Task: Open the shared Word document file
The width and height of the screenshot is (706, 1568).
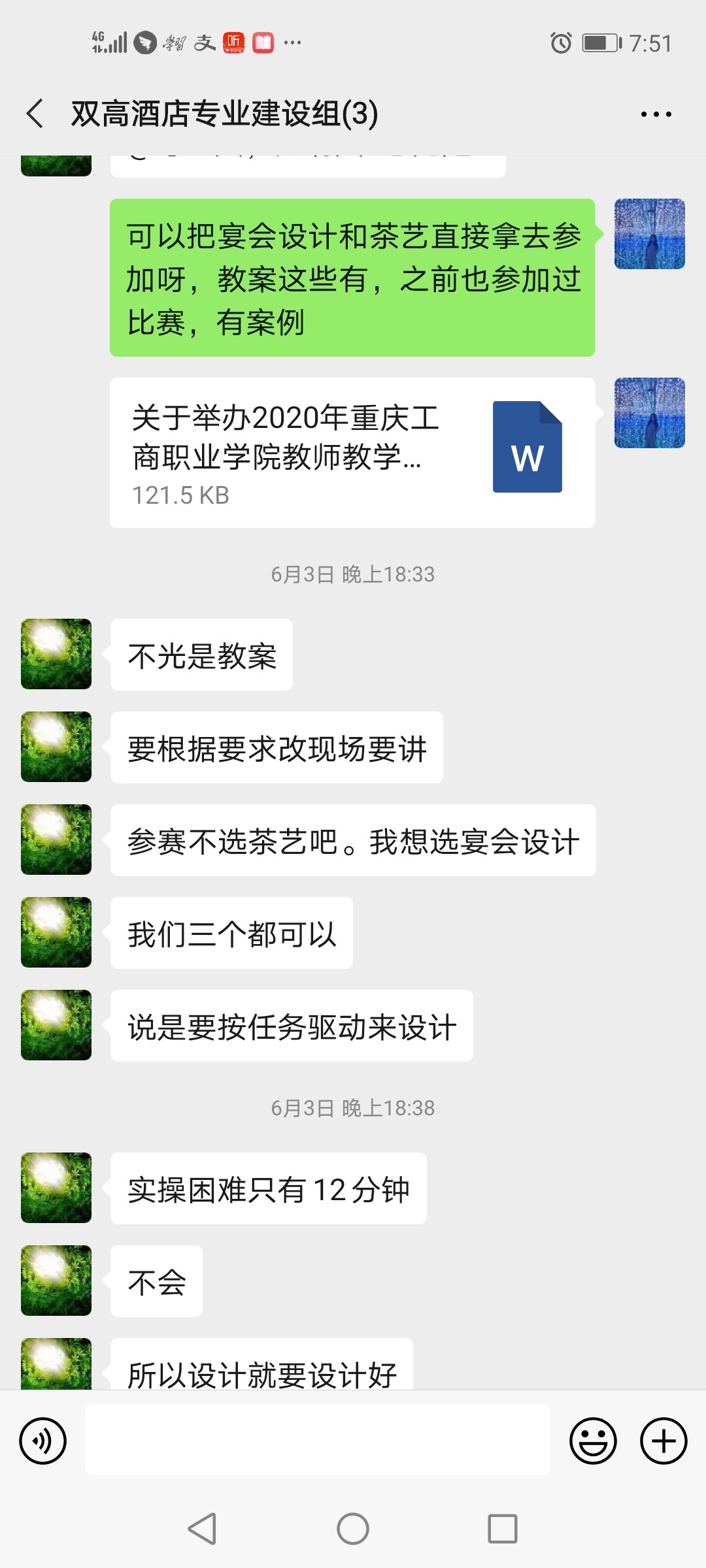Action: coord(352,453)
